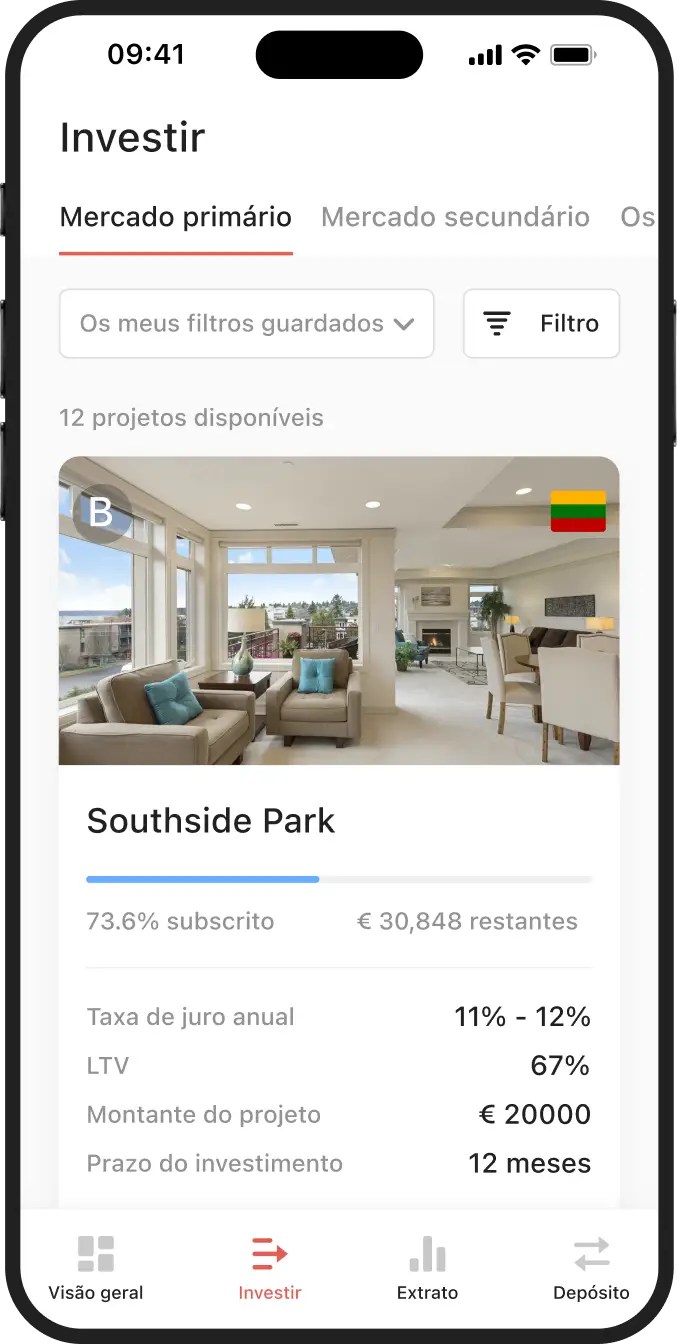The width and height of the screenshot is (677, 1344).
Task: Open the Extrato tab
Action: (x=427, y=1268)
